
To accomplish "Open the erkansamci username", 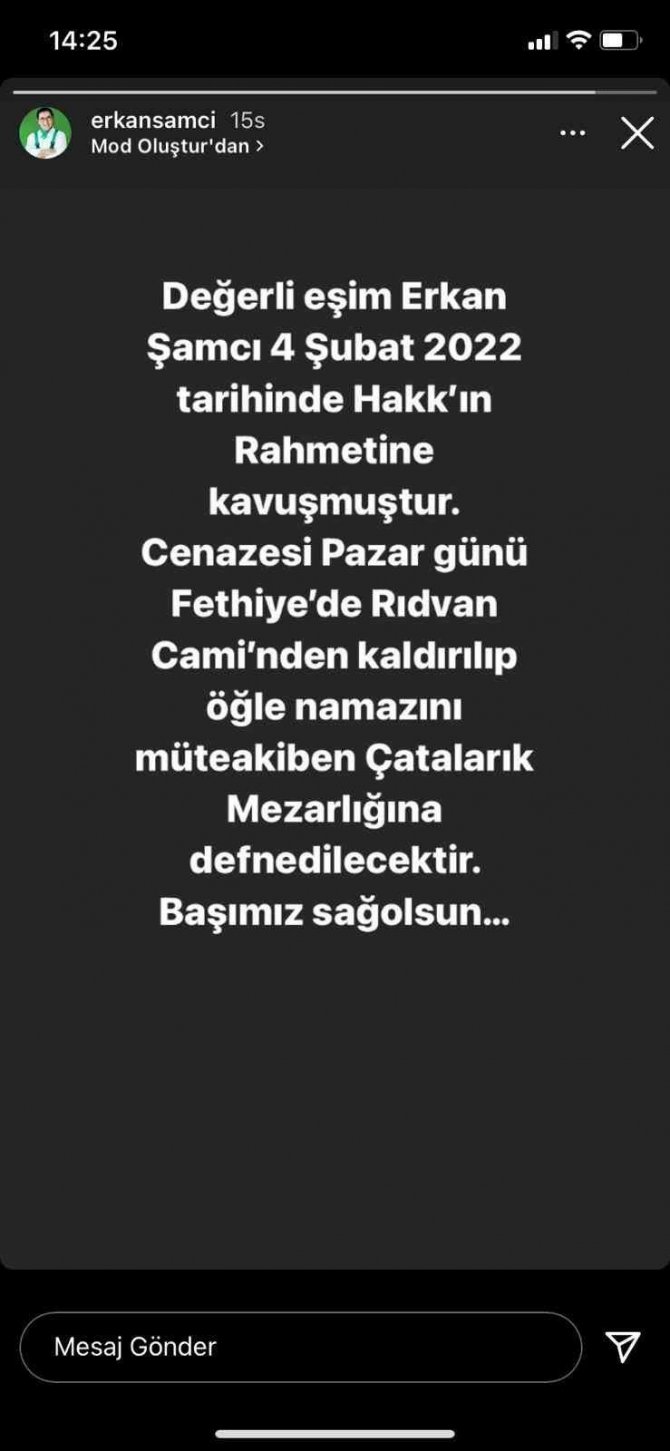I will click(153, 120).
